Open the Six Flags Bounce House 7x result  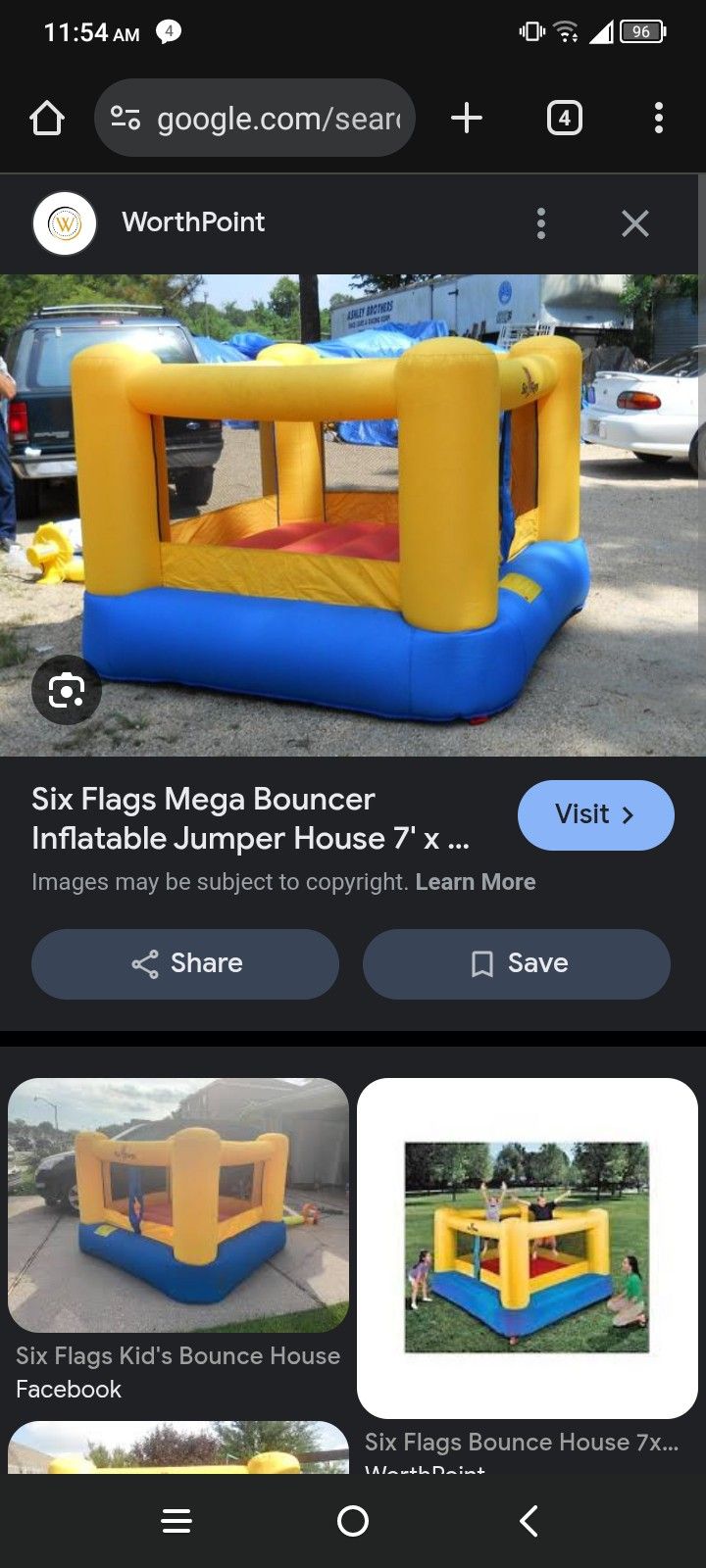pos(528,1248)
